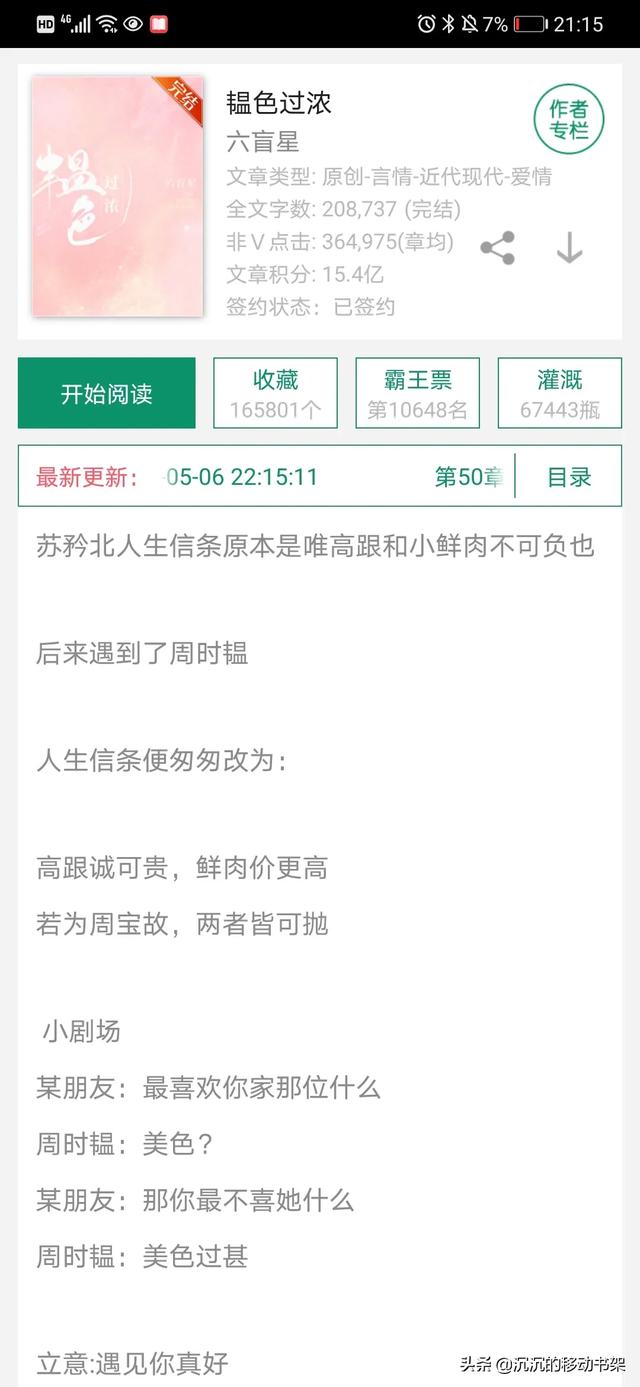Tap the 灌溉 button
Screen dimensions: 640x1387
point(559,393)
